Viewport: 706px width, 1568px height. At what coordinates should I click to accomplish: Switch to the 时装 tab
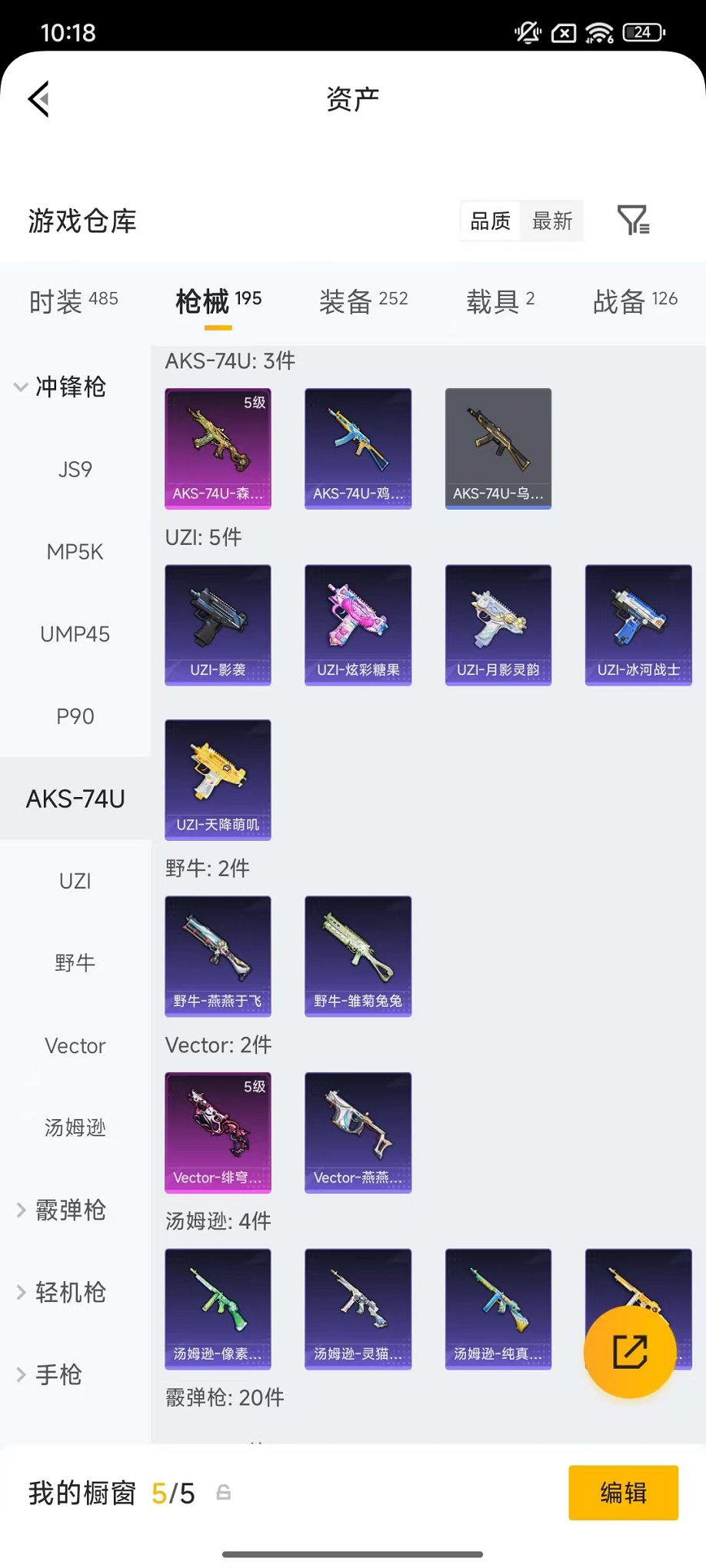(x=73, y=301)
